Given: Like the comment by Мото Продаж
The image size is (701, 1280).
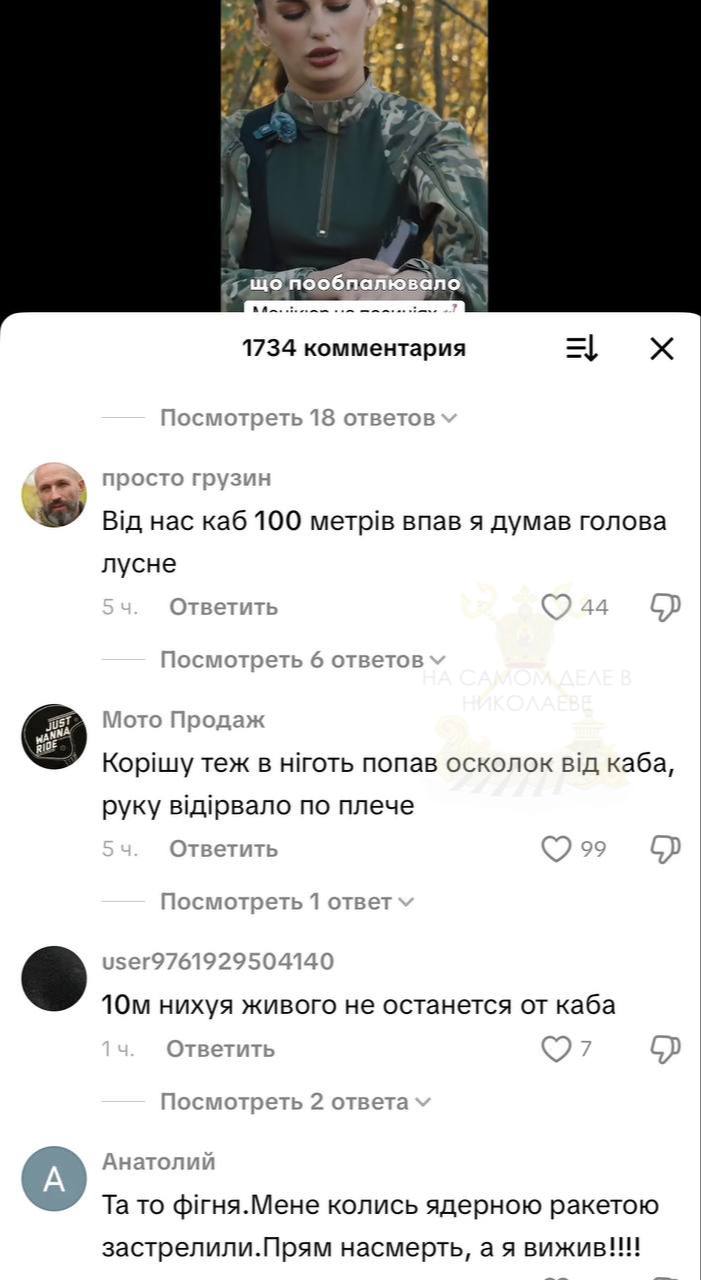Looking at the screenshot, I should 555,849.
